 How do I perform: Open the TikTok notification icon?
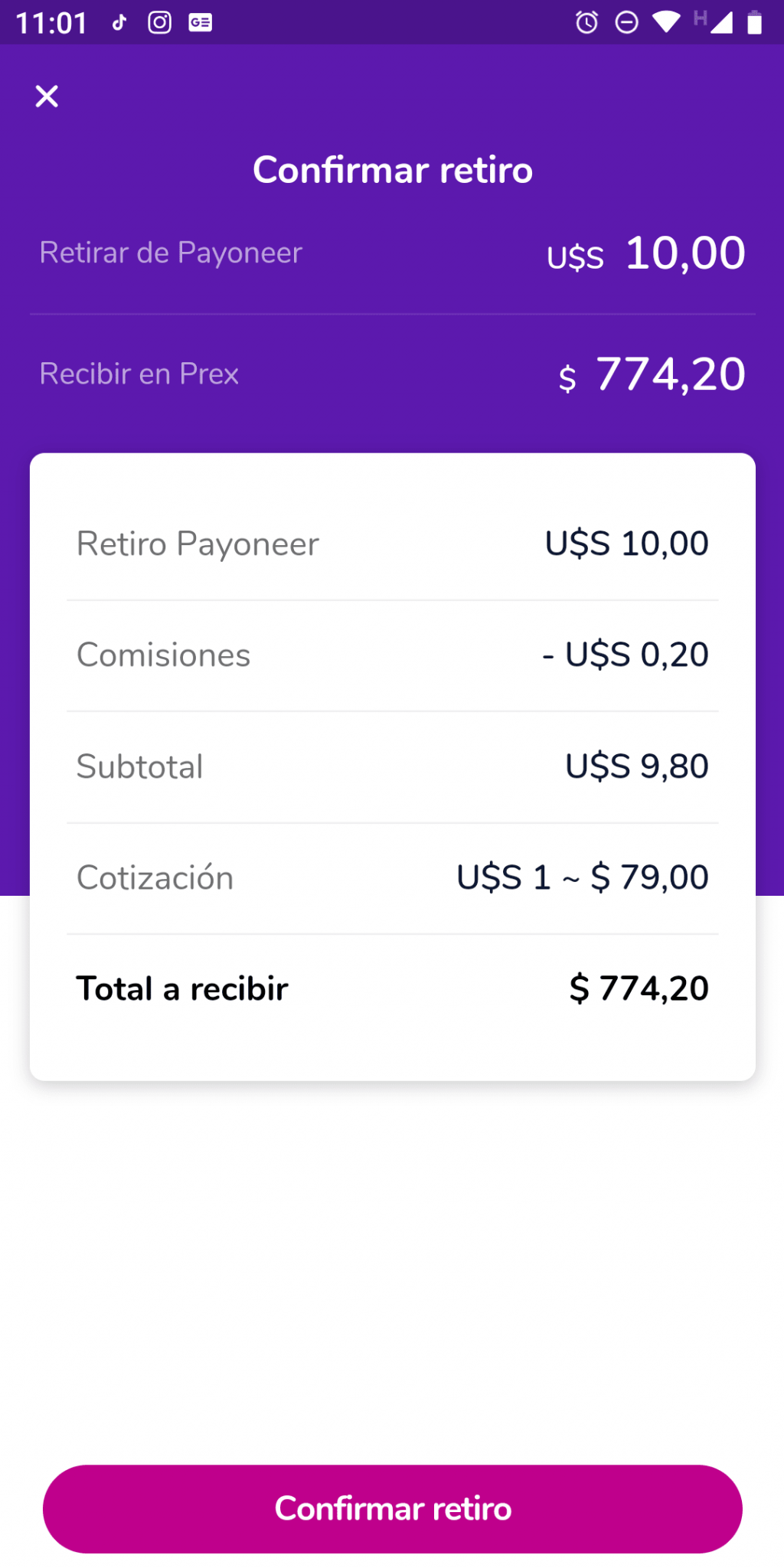119,22
